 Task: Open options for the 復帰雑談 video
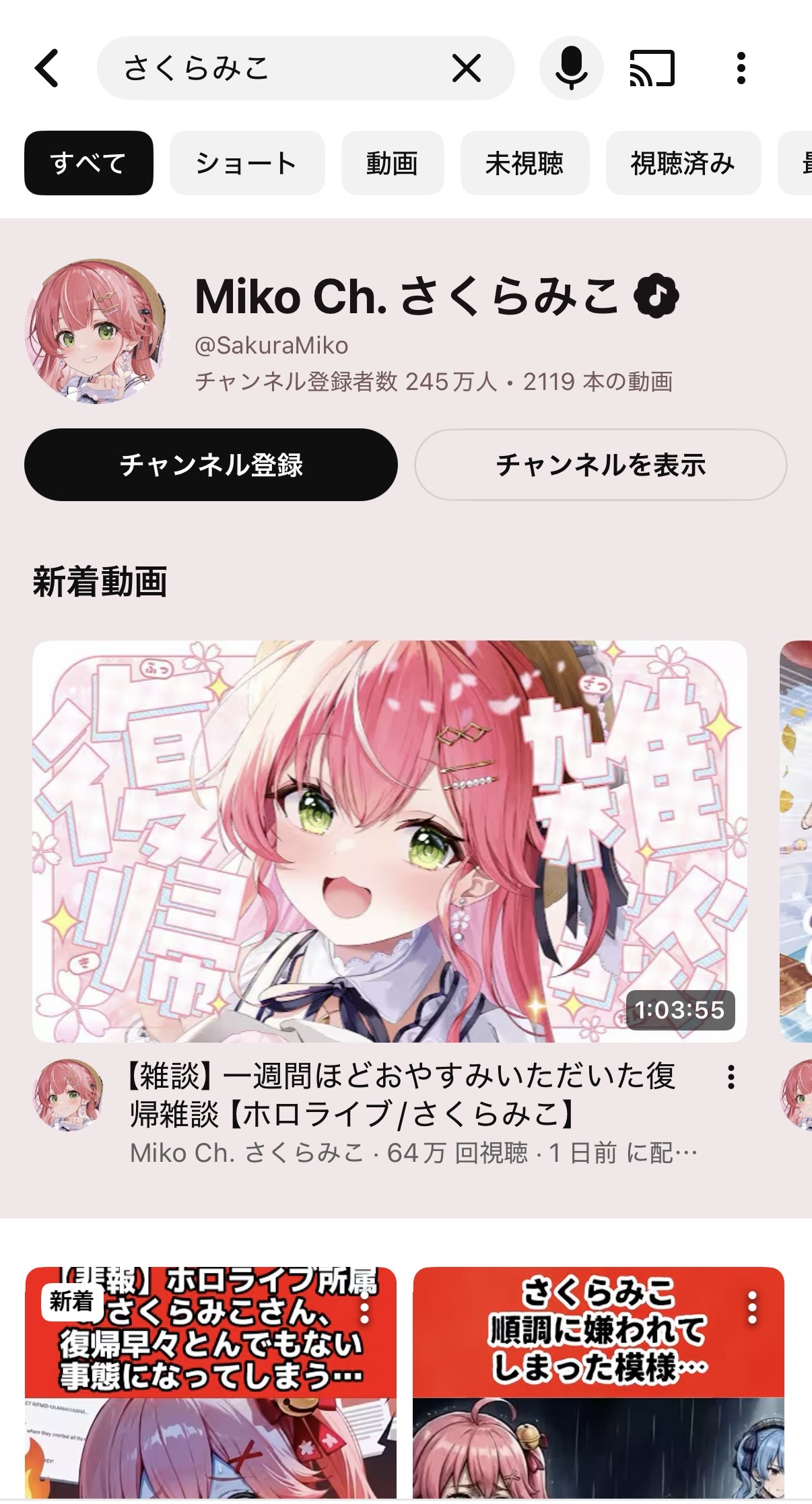click(x=731, y=1078)
